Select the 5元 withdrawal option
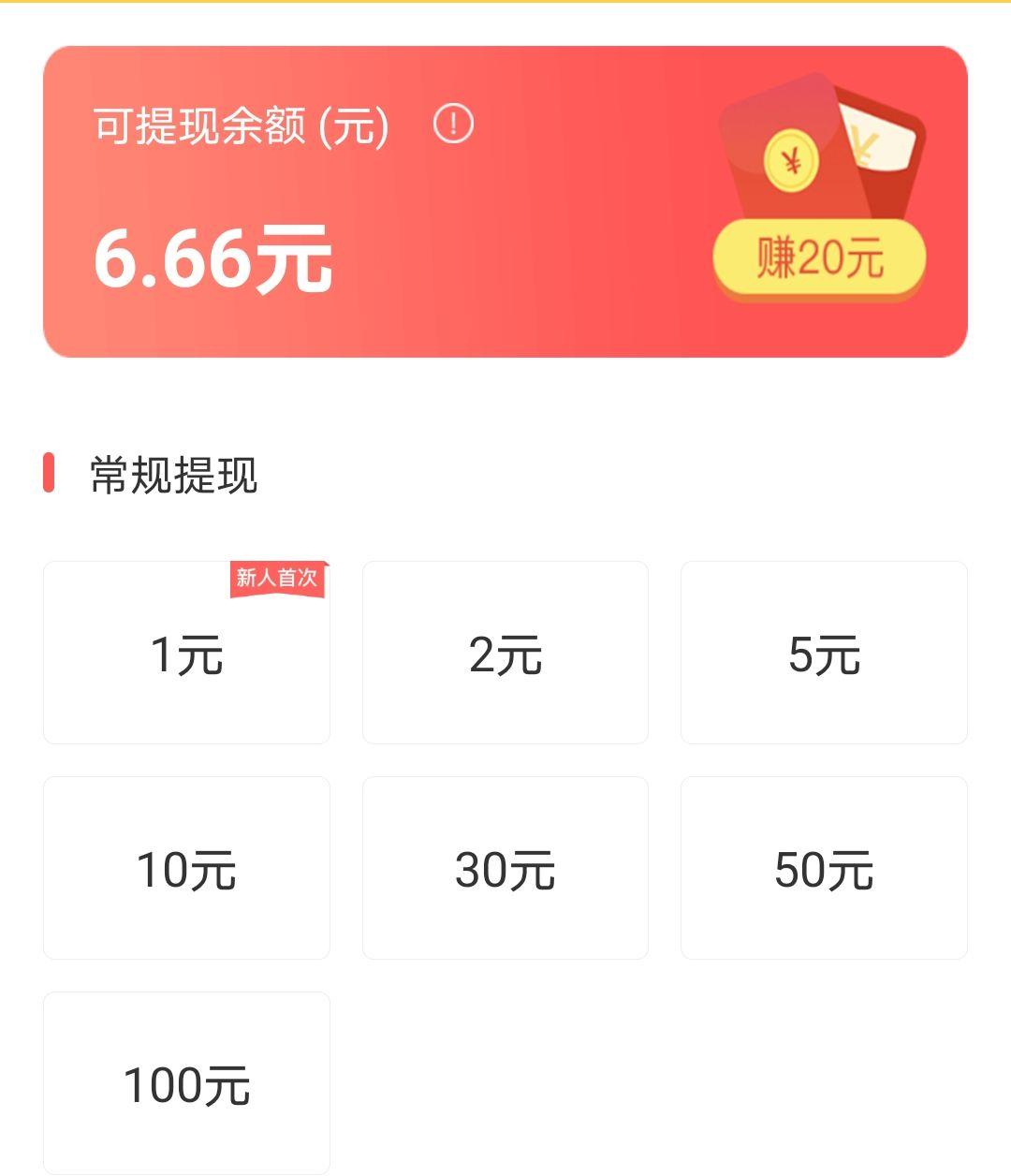Screen dimensions: 1011x1176 825,653
